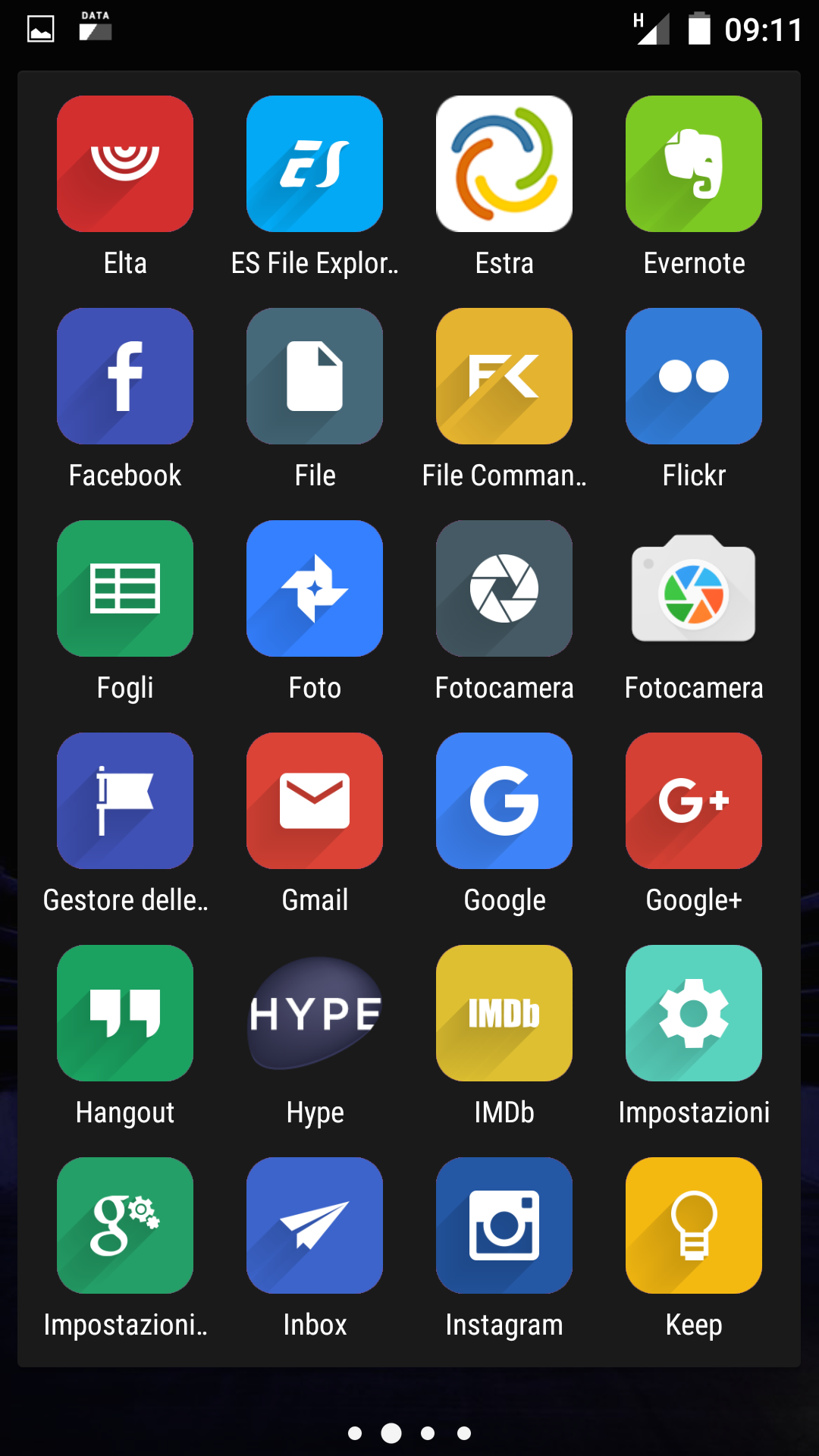The width and height of the screenshot is (819, 1456).
Task: Open the Flickr app
Action: tap(693, 375)
